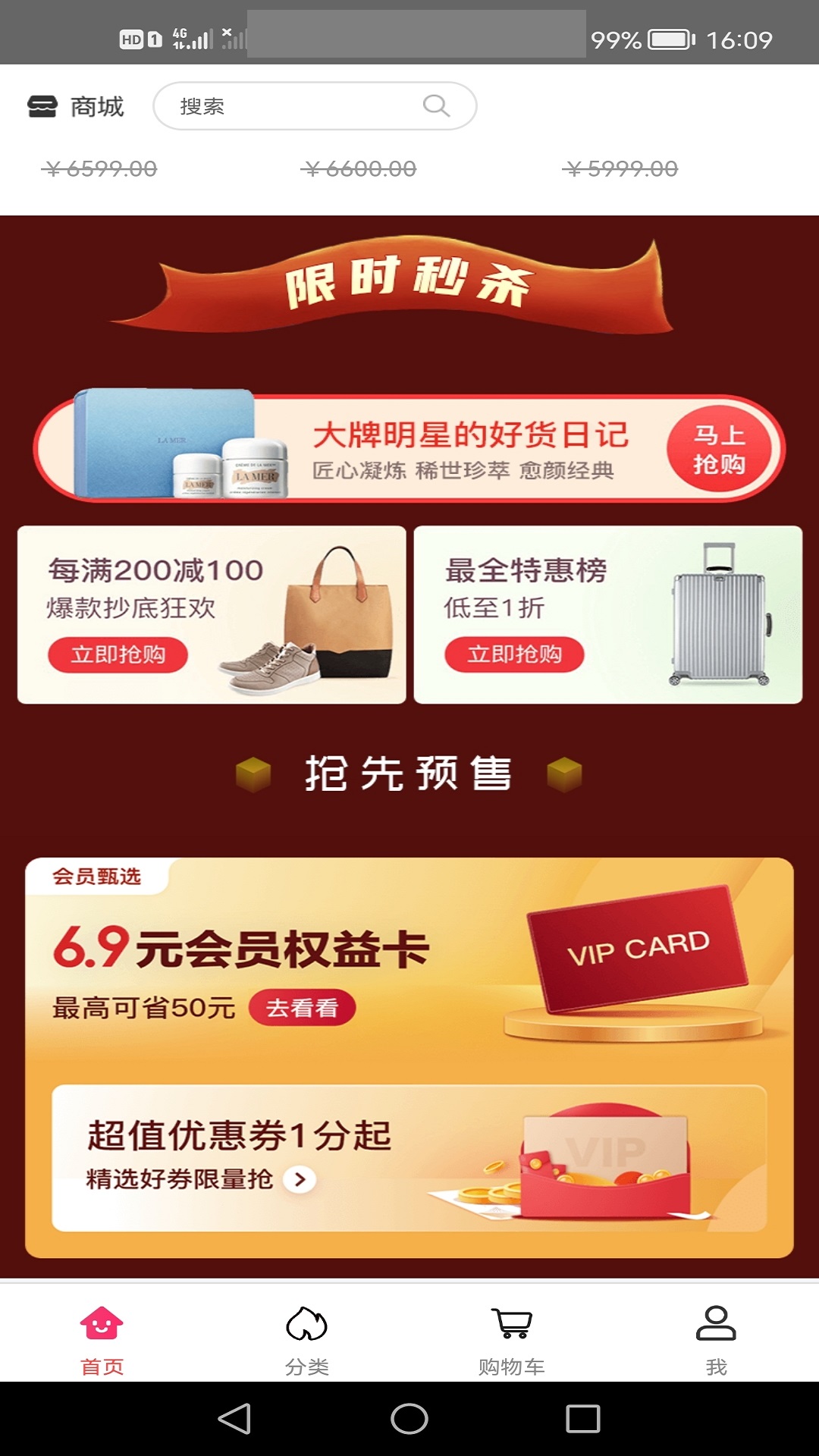
Task: Open the 购物车 cart tab
Action: [x=512, y=1340]
